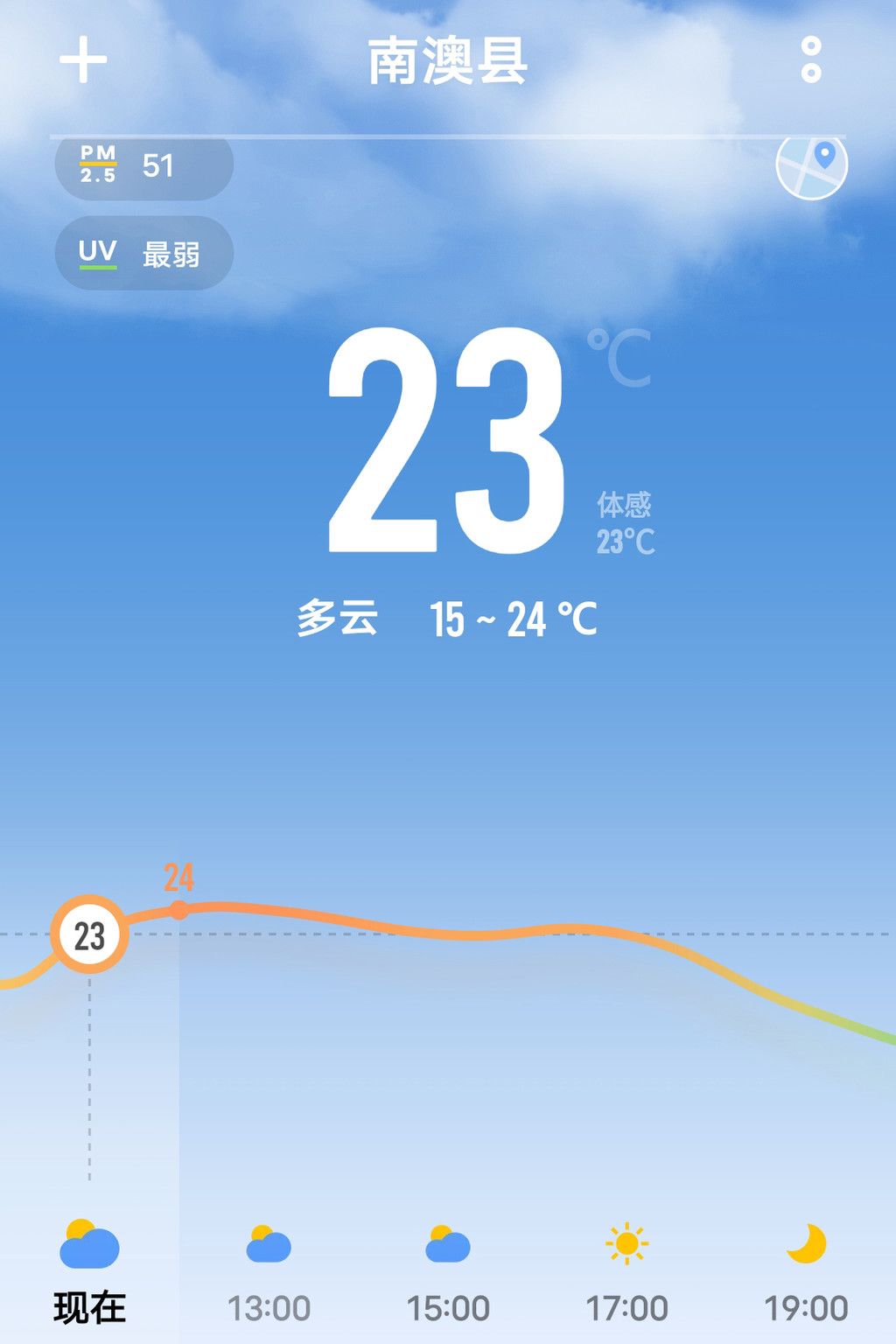This screenshot has height=1344, width=896.
Task: Open the overflow menu
Action: tap(811, 59)
